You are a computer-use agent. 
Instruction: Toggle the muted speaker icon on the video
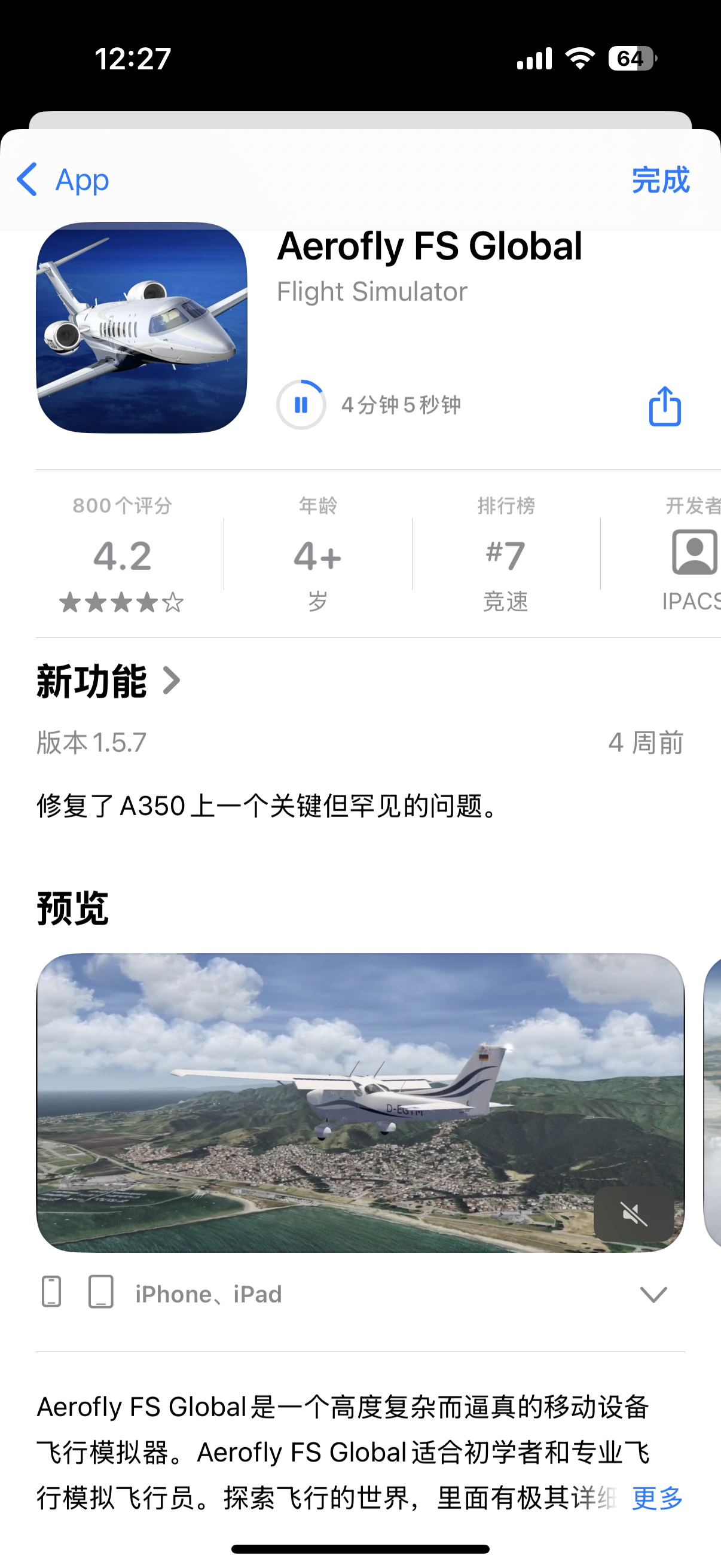point(633,1213)
